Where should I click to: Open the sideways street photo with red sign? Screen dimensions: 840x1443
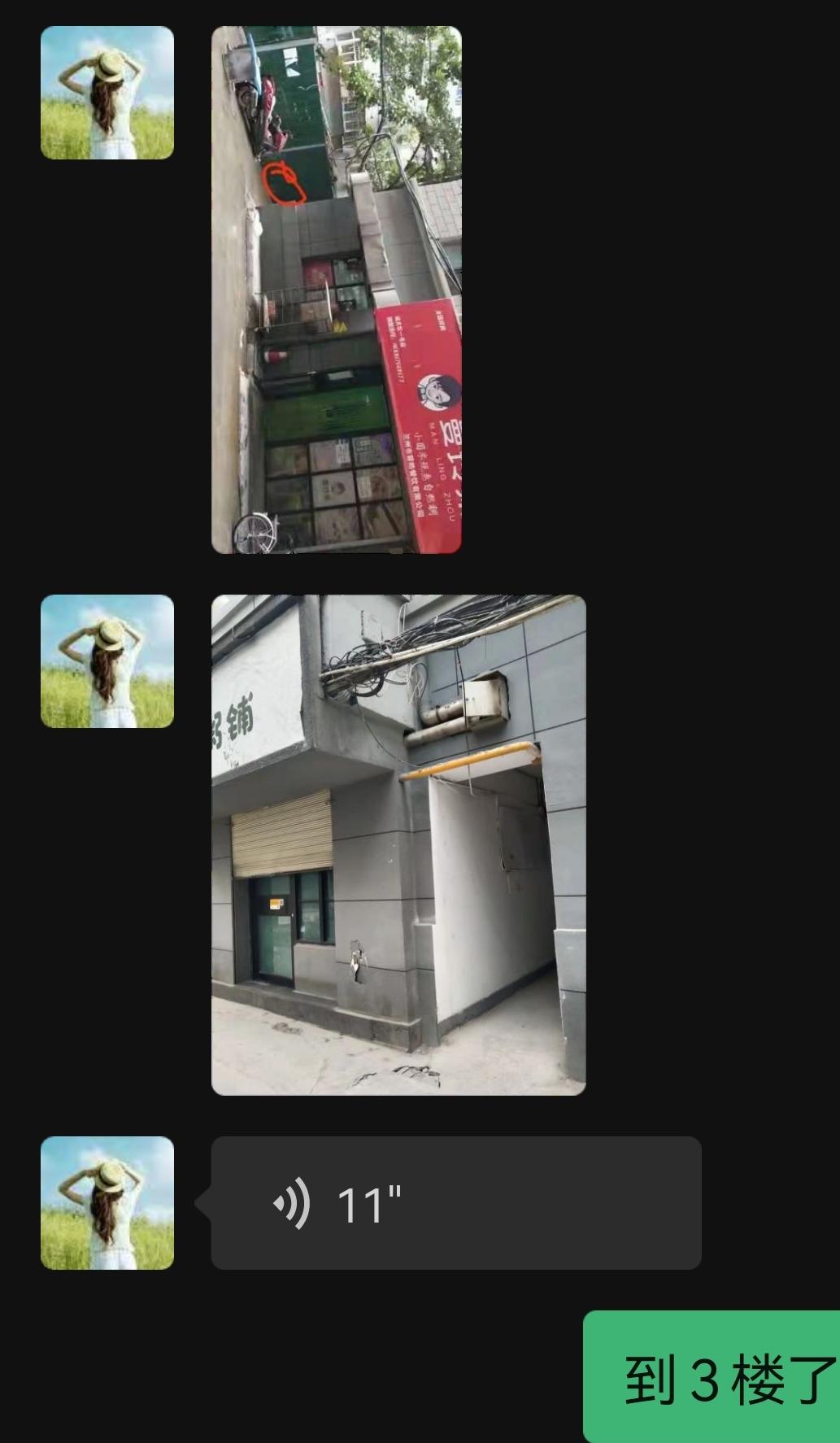pyautogui.click(x=336, y=290)
